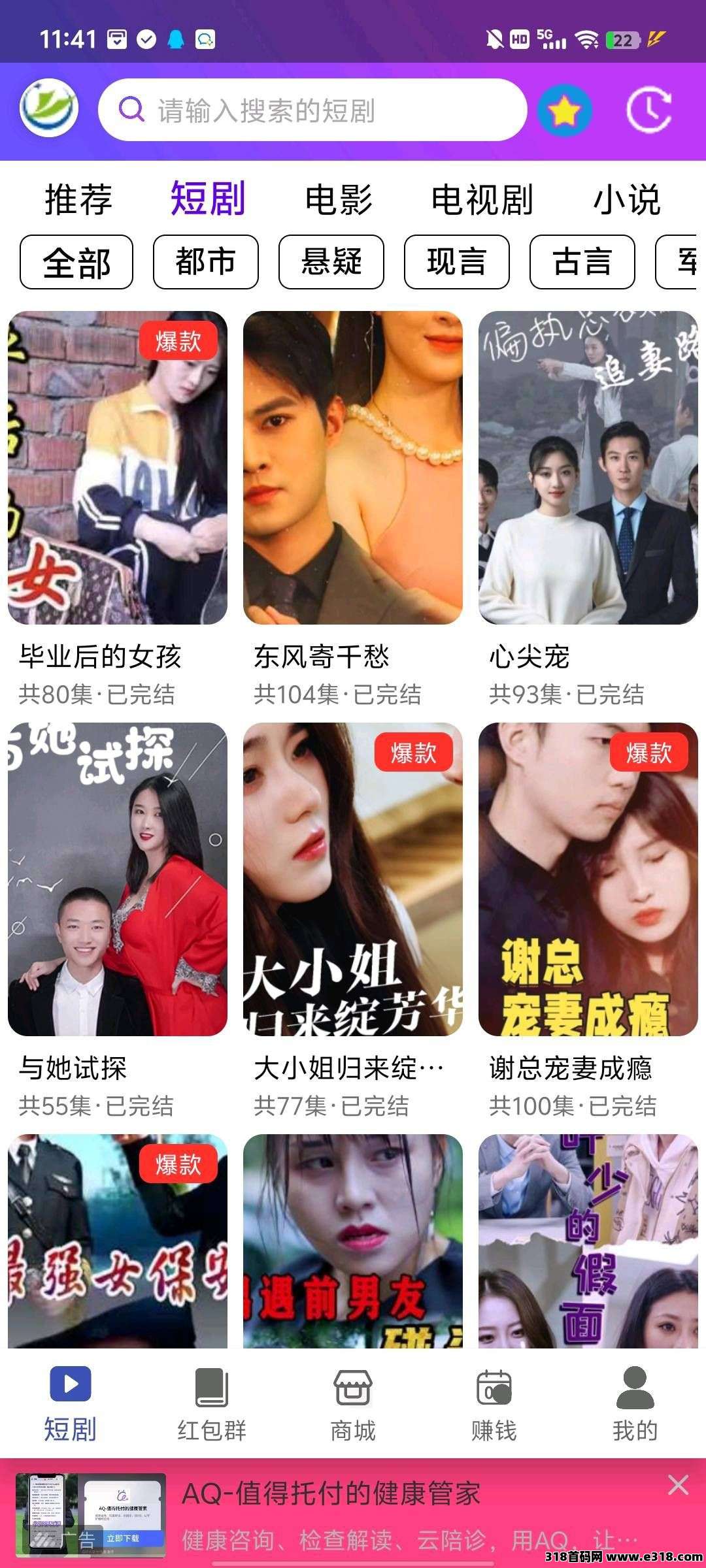Open the drama 与她试探
Screen dimensions: 706x1568
click(118, 879)
